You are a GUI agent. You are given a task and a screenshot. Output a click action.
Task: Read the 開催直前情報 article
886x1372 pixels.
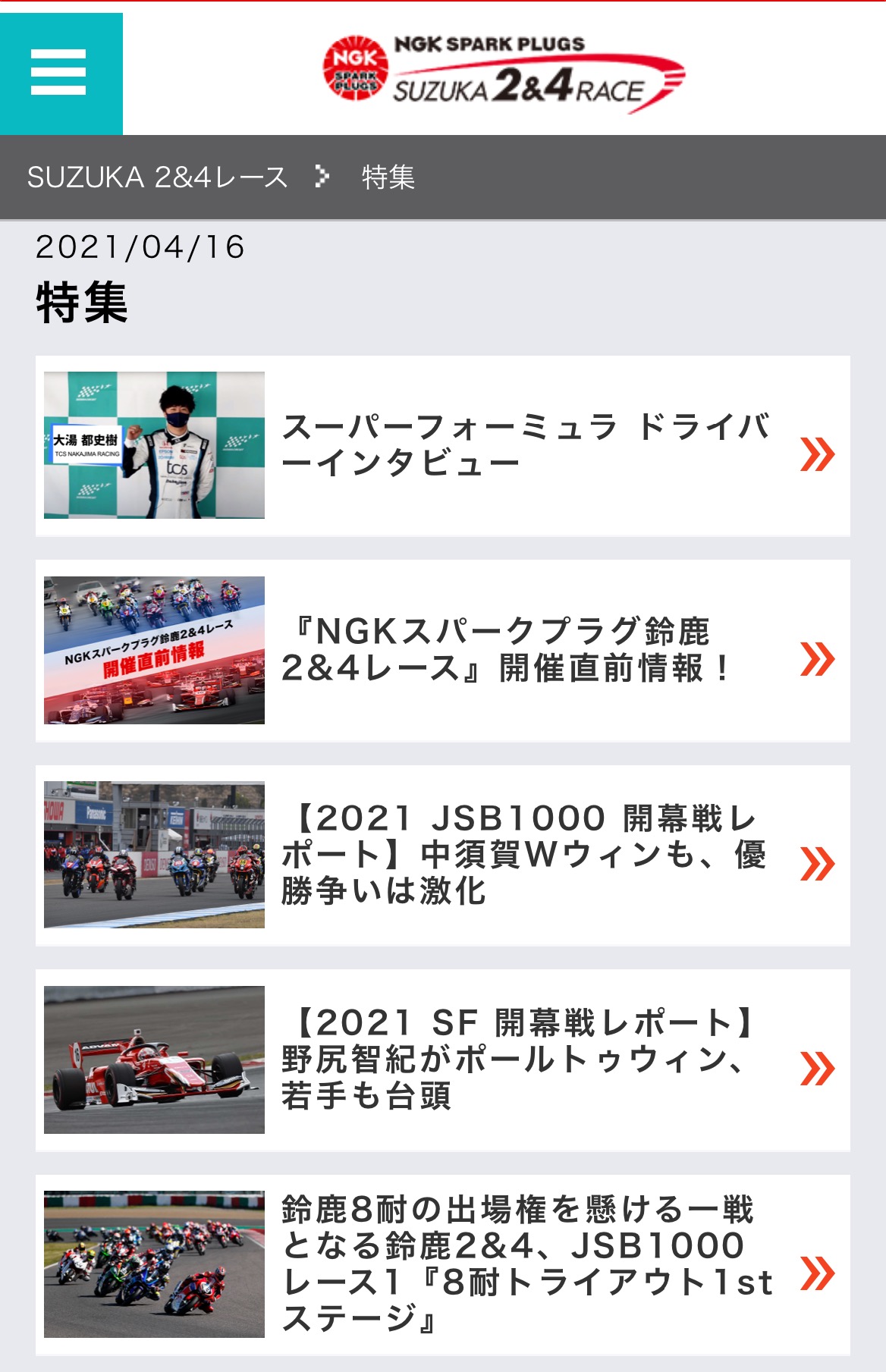tap(442, 651)
